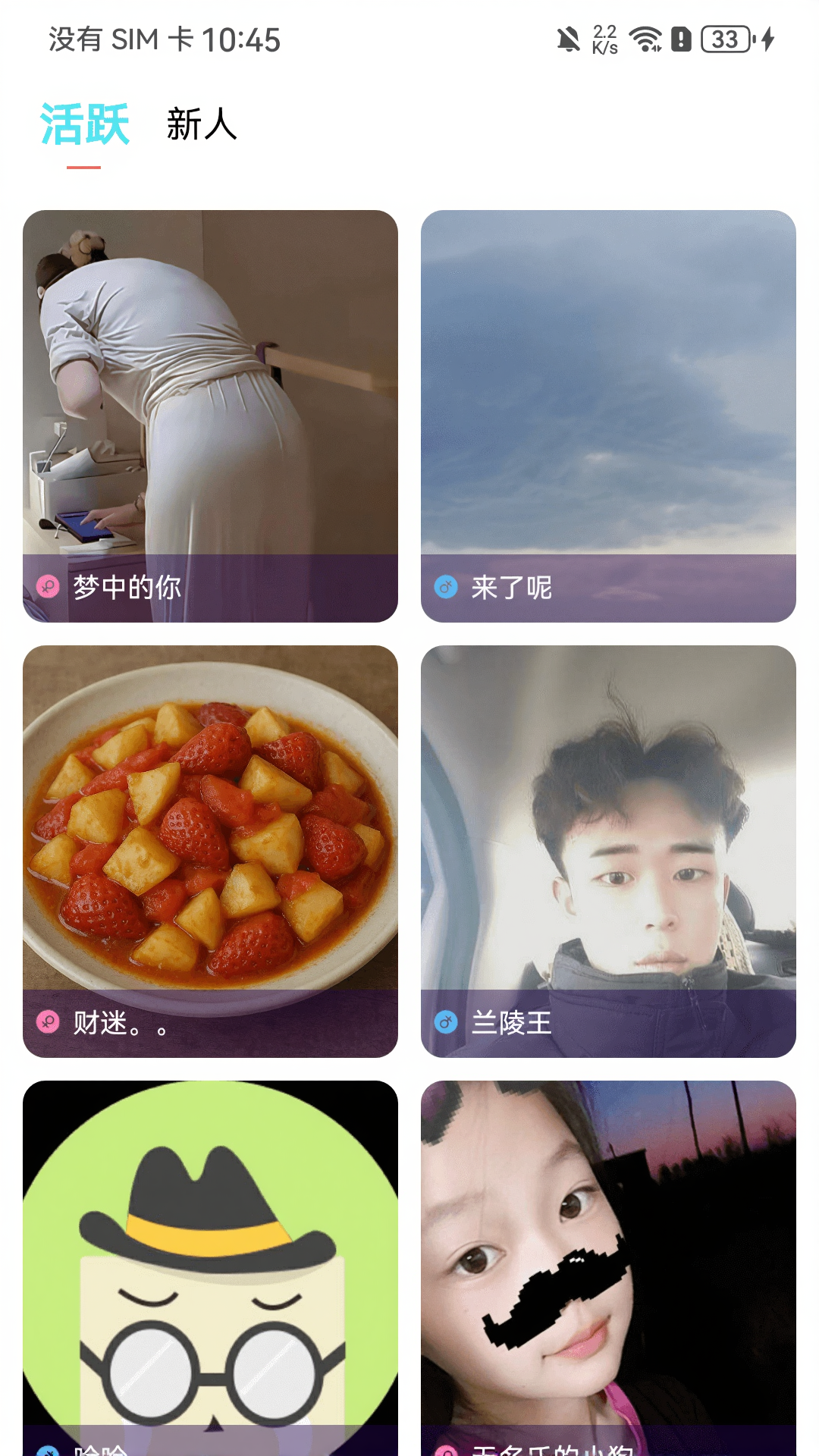Switch to the 新人 tab

pyautogui.click(x=202, y=124)
